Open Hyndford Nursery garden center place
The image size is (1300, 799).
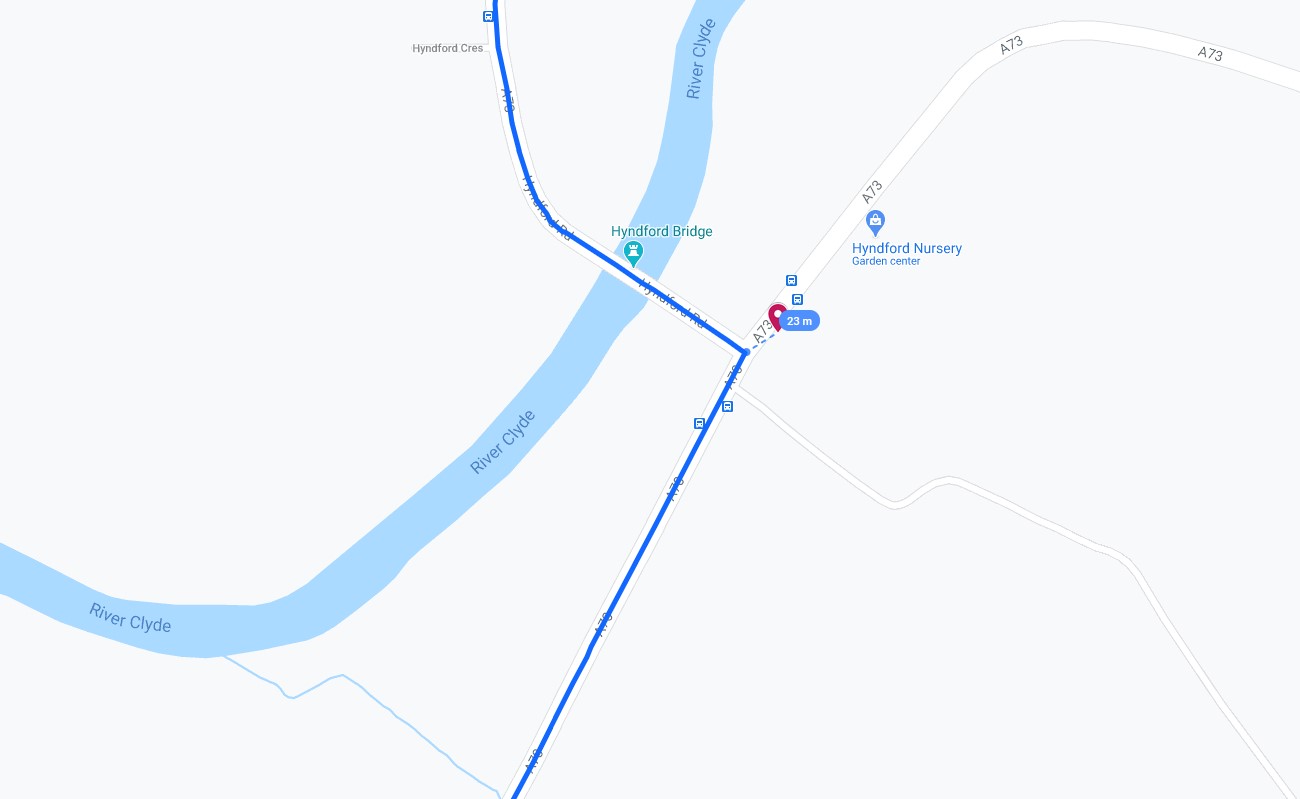click(x=875, y=220)
